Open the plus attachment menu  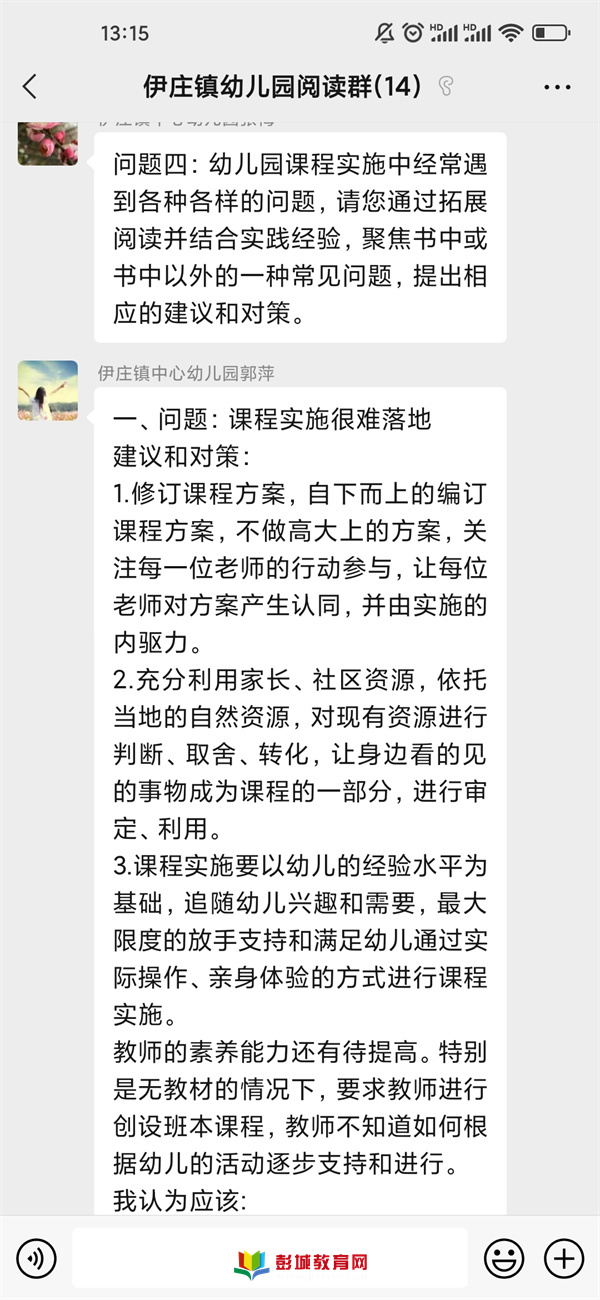click(564, 1258)
